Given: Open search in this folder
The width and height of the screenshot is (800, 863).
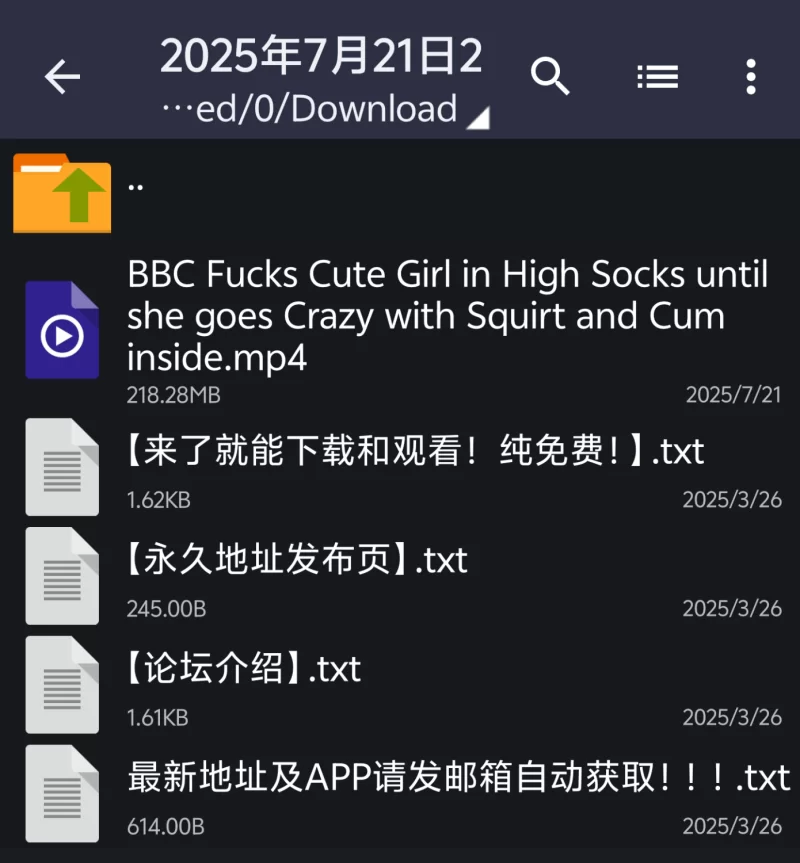Looking at the screenshot, I should [549, 77].
